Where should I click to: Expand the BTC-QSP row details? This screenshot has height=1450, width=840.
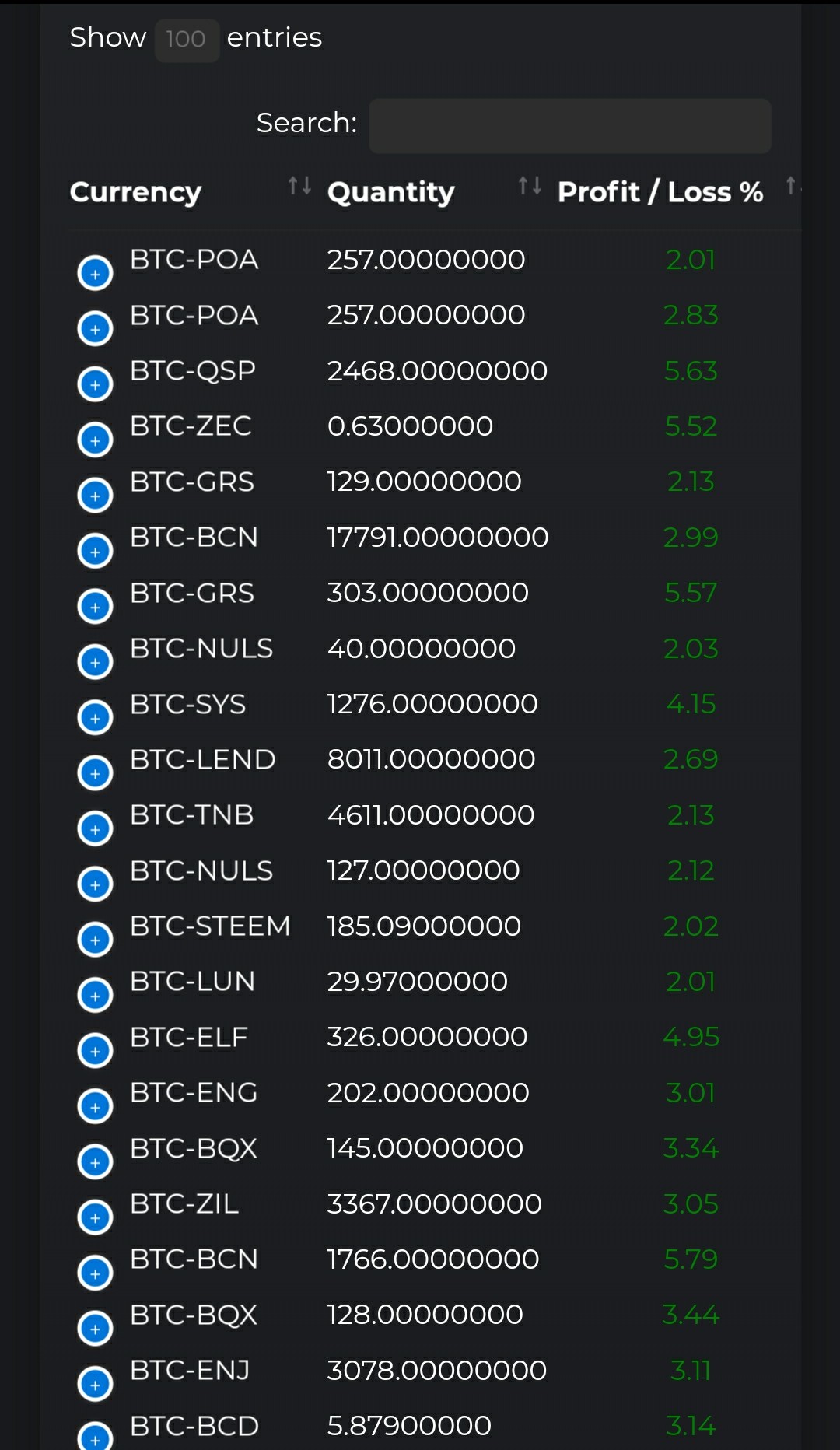pyautogui.click(x=96, y=384)
